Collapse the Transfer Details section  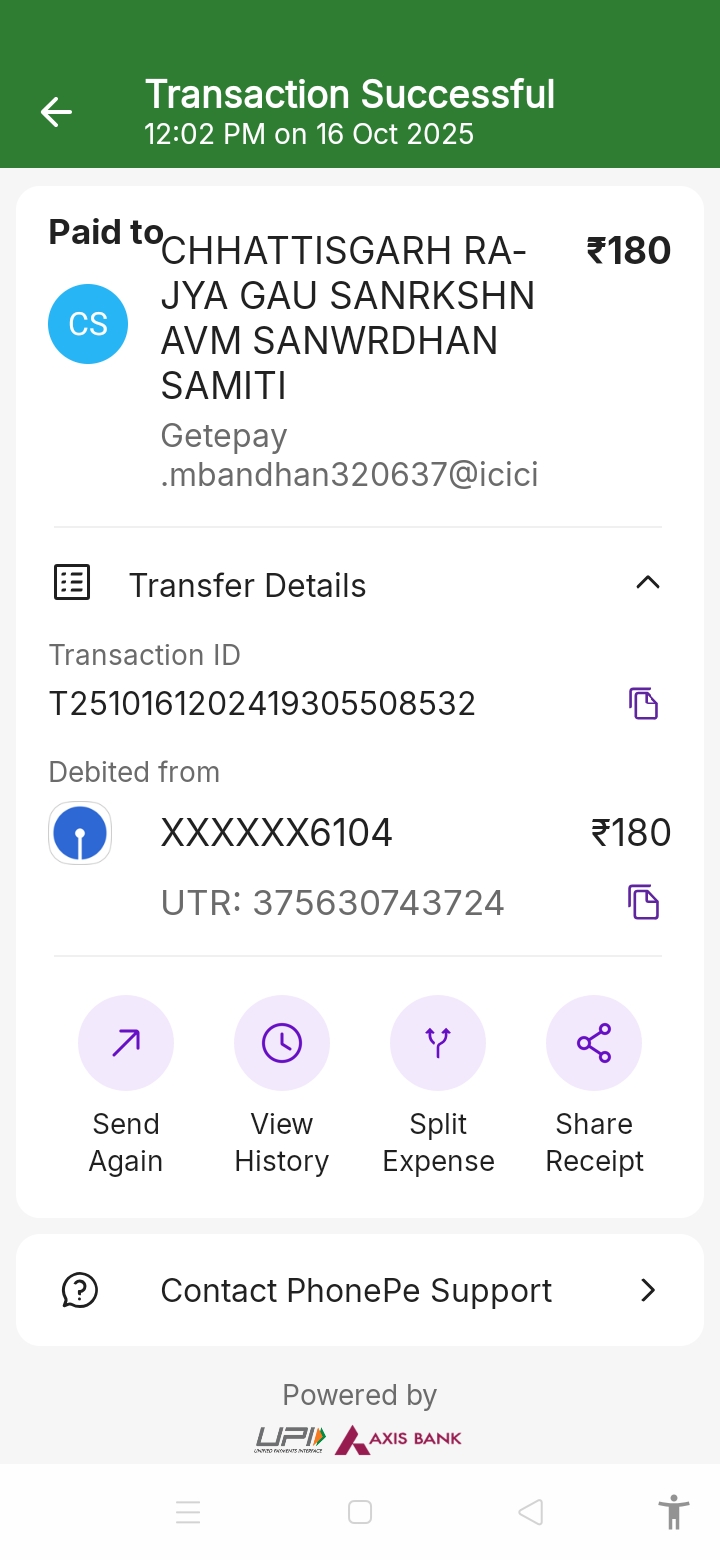648,583
